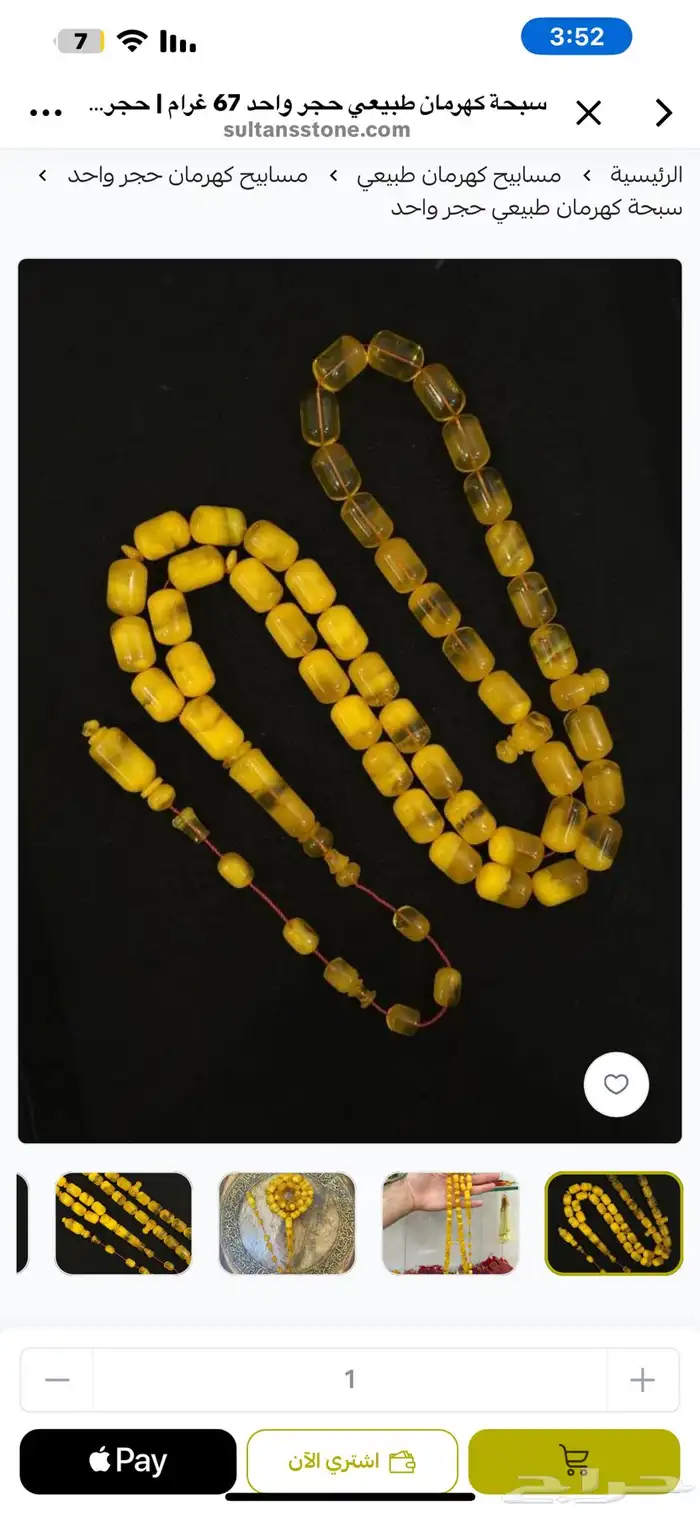This screenshot has height=1514, width=700.
Task: Add the item to the shopping cart
Action: click(x=574, y=1461)
